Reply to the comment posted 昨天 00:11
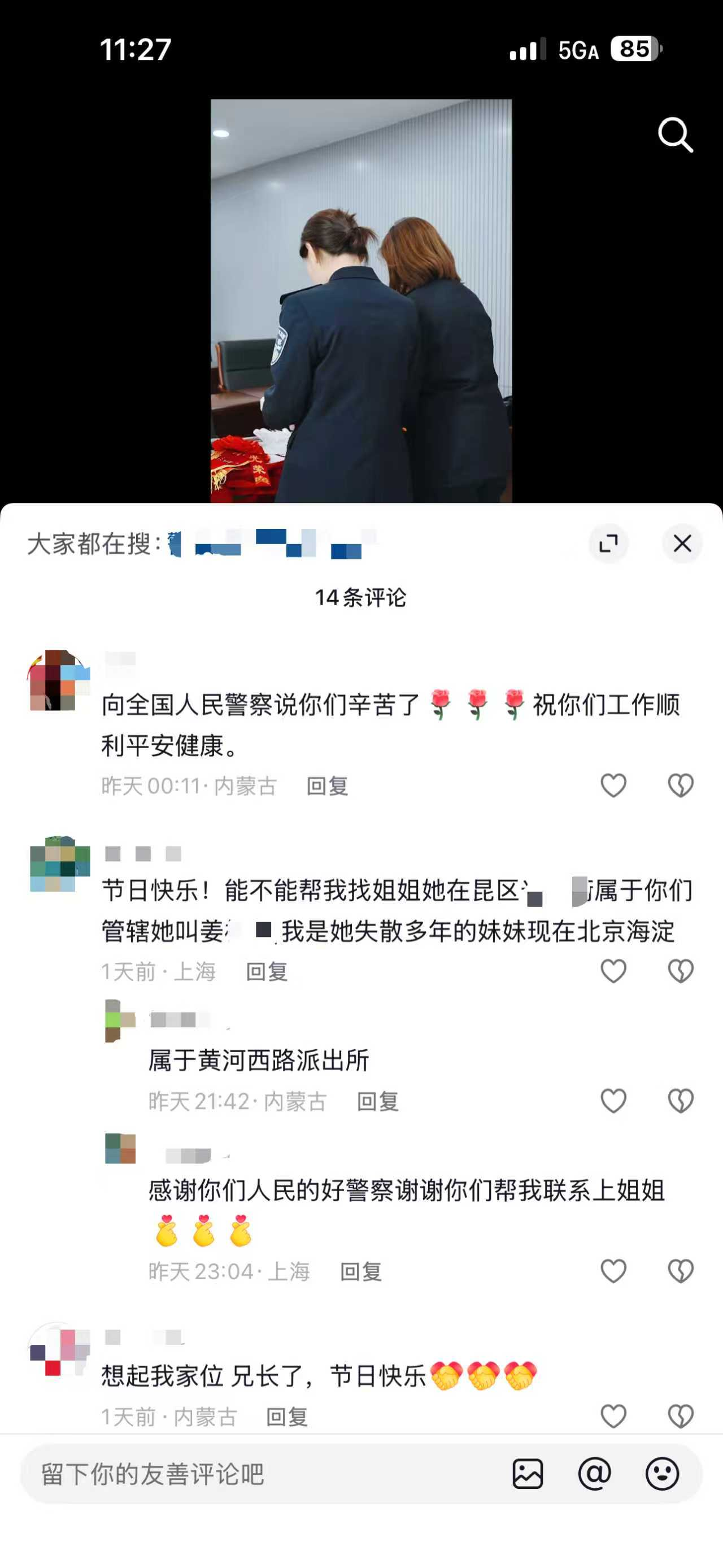The height and width of the screenshot is (1568, 723). pos(328,786)
